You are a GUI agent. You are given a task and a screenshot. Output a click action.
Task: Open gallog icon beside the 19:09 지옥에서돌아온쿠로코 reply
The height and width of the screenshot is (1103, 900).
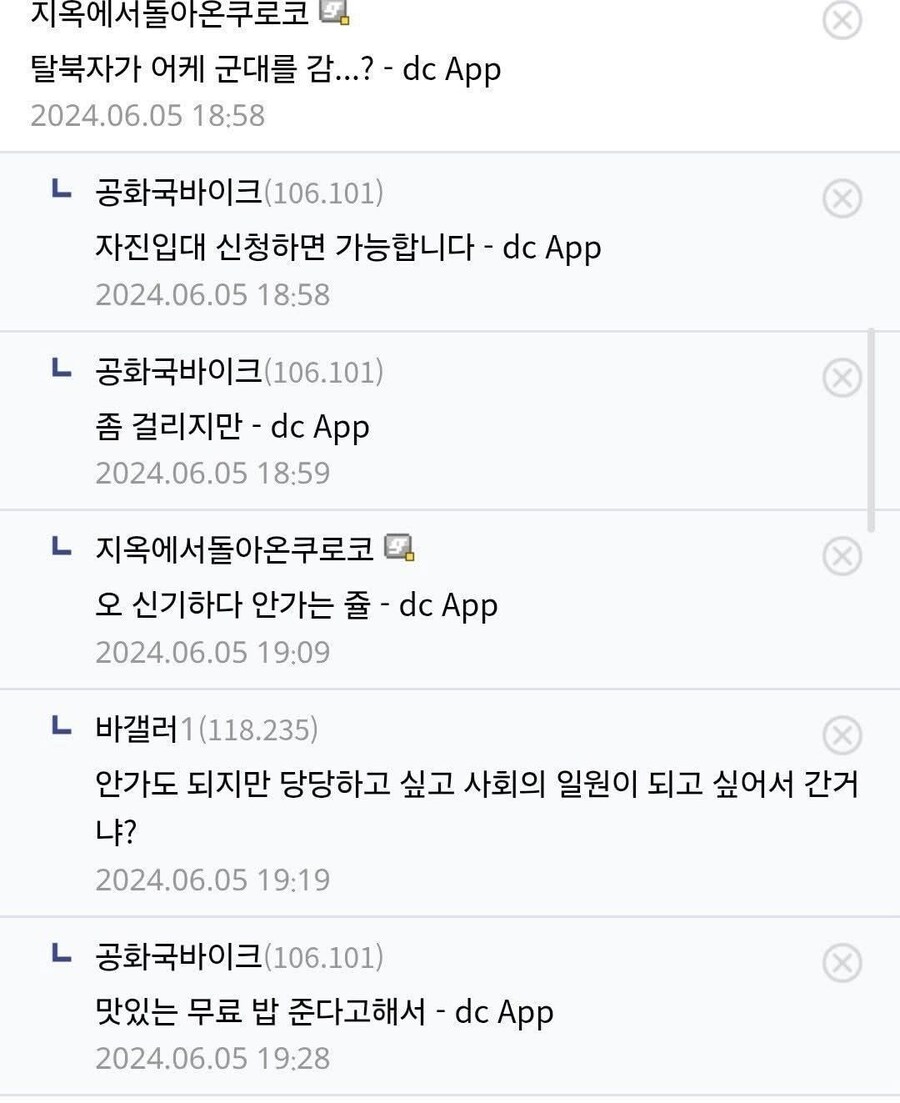point(399,548)
